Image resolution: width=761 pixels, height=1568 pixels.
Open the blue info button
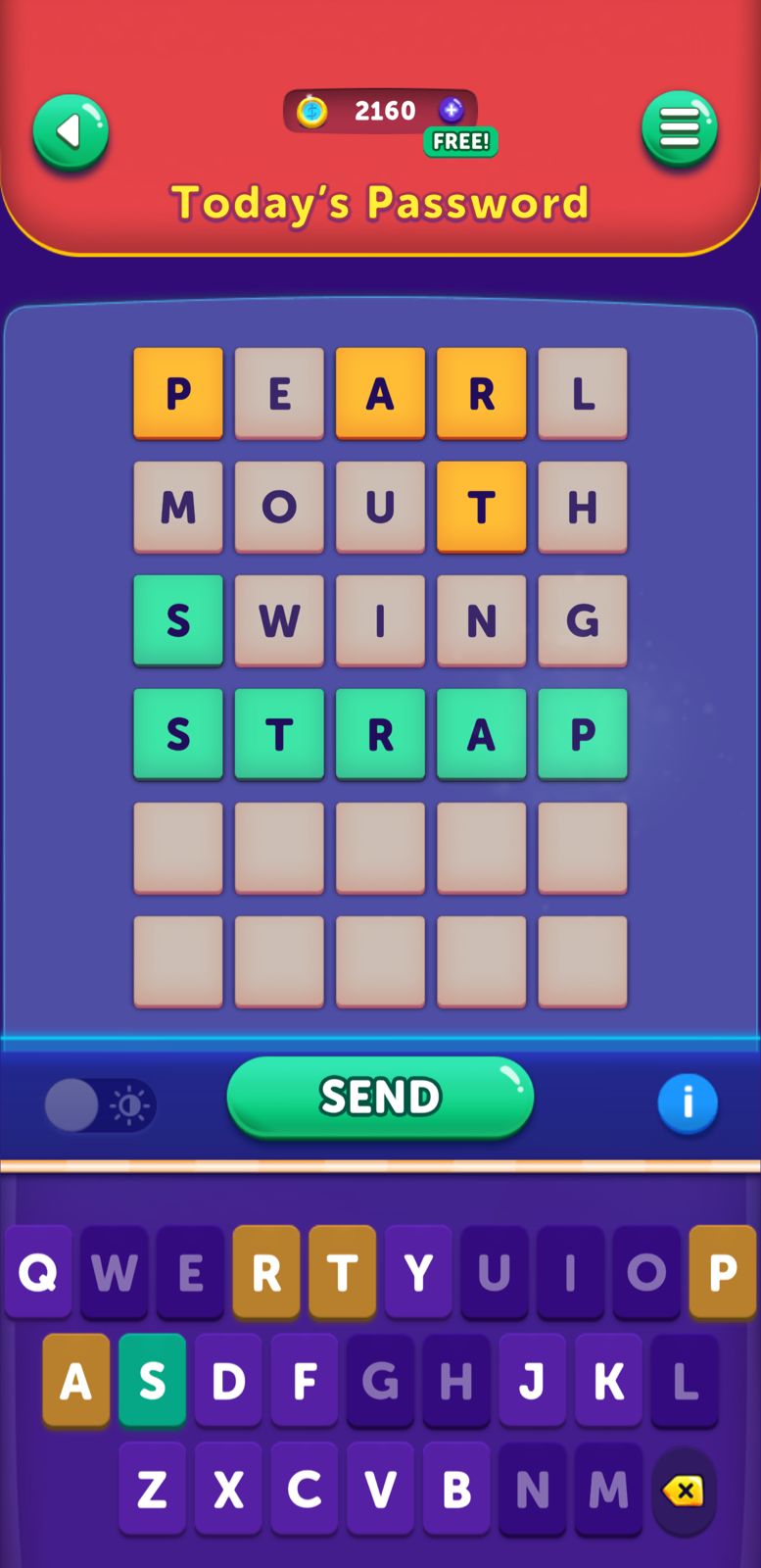pos(688,1103)
